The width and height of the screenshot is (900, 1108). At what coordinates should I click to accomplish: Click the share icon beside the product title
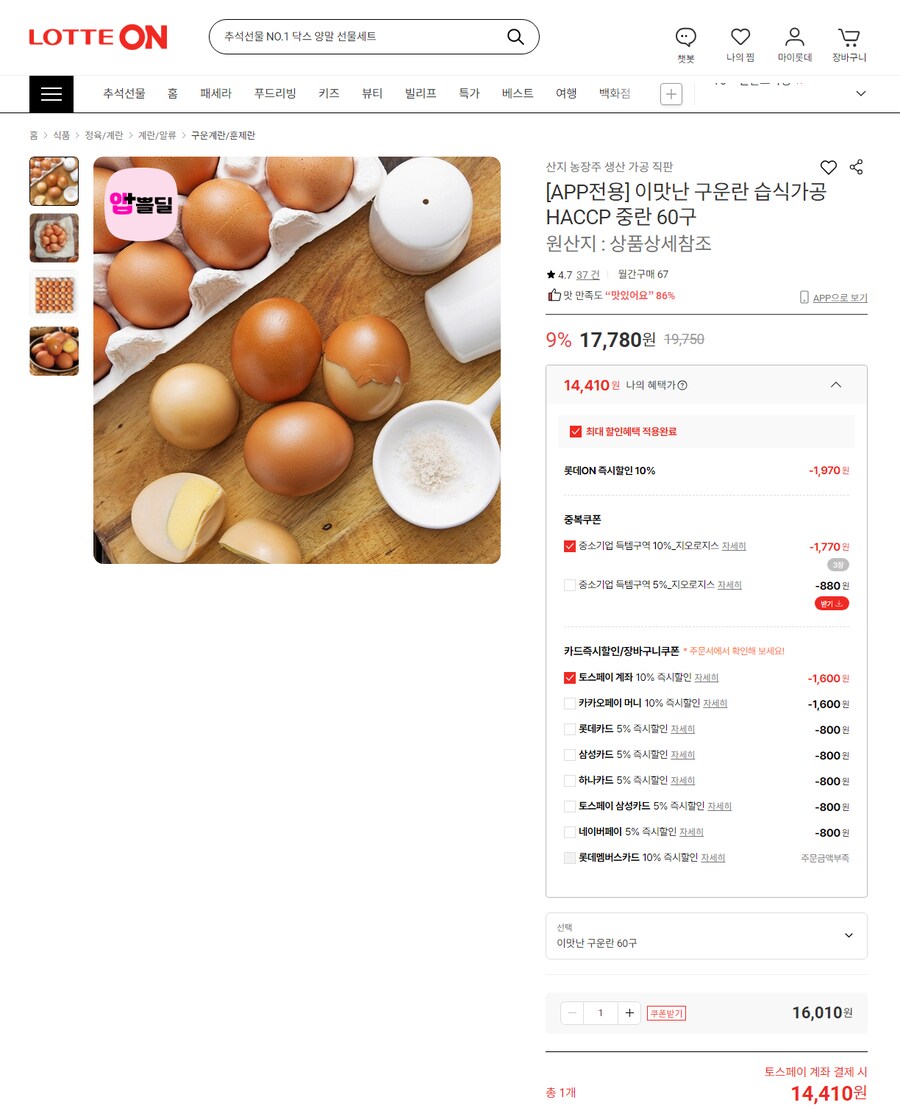pos(857,167)
